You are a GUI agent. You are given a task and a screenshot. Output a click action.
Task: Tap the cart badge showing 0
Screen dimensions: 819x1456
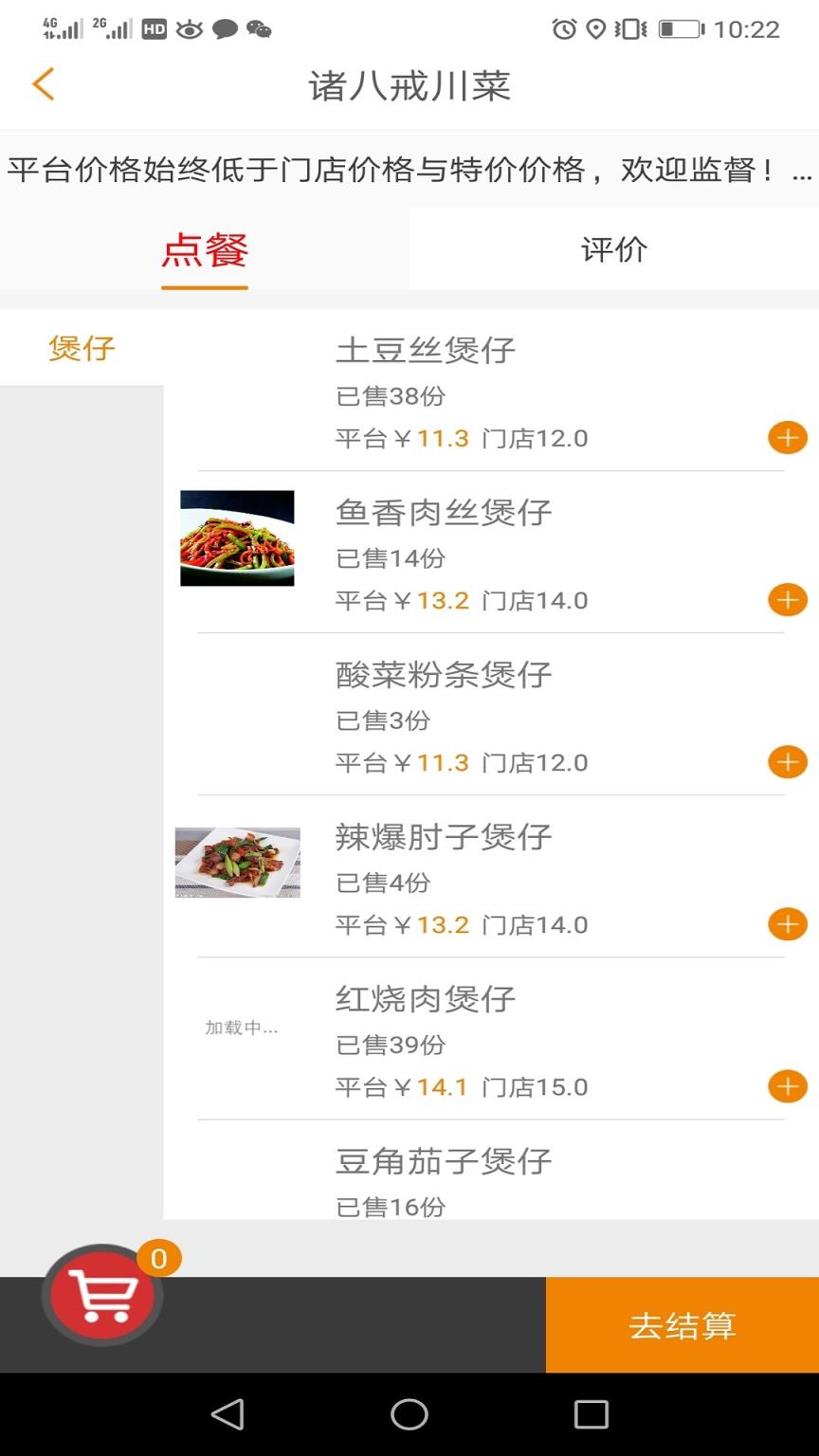[159, 1259]
